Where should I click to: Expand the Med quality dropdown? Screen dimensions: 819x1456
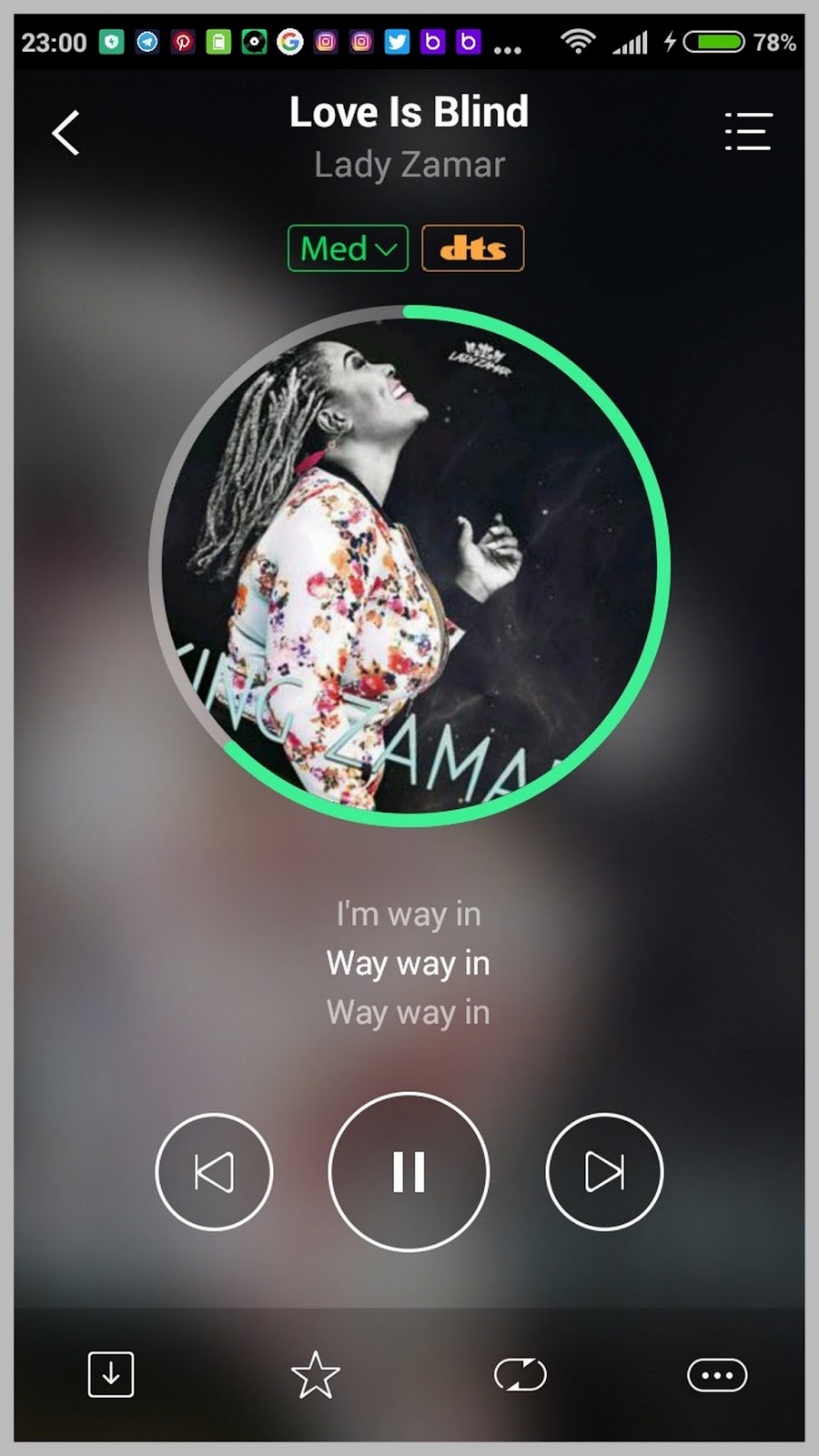pyautogui.click(x=348, y=248)
